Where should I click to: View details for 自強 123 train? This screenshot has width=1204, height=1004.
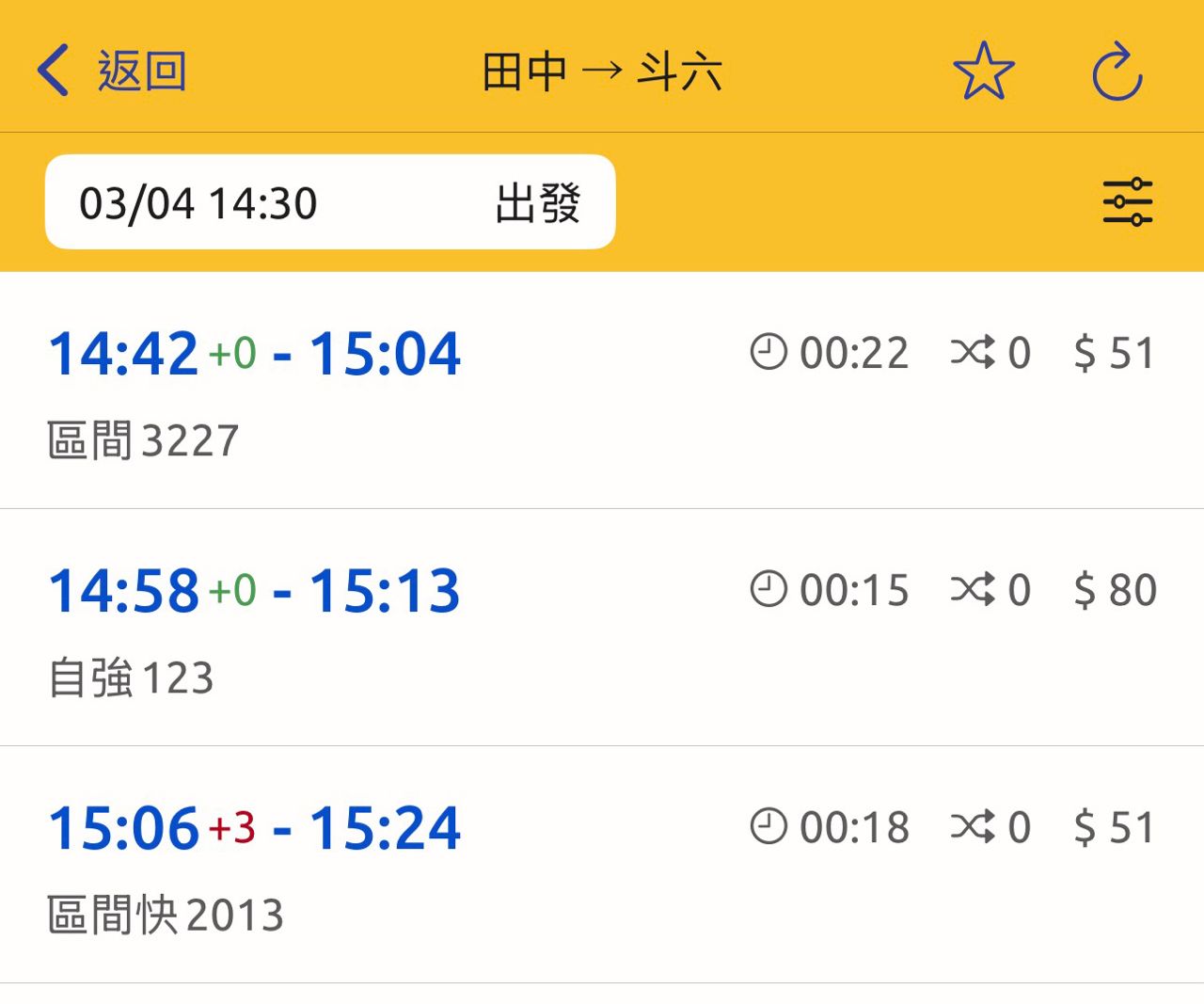(602, 628)
